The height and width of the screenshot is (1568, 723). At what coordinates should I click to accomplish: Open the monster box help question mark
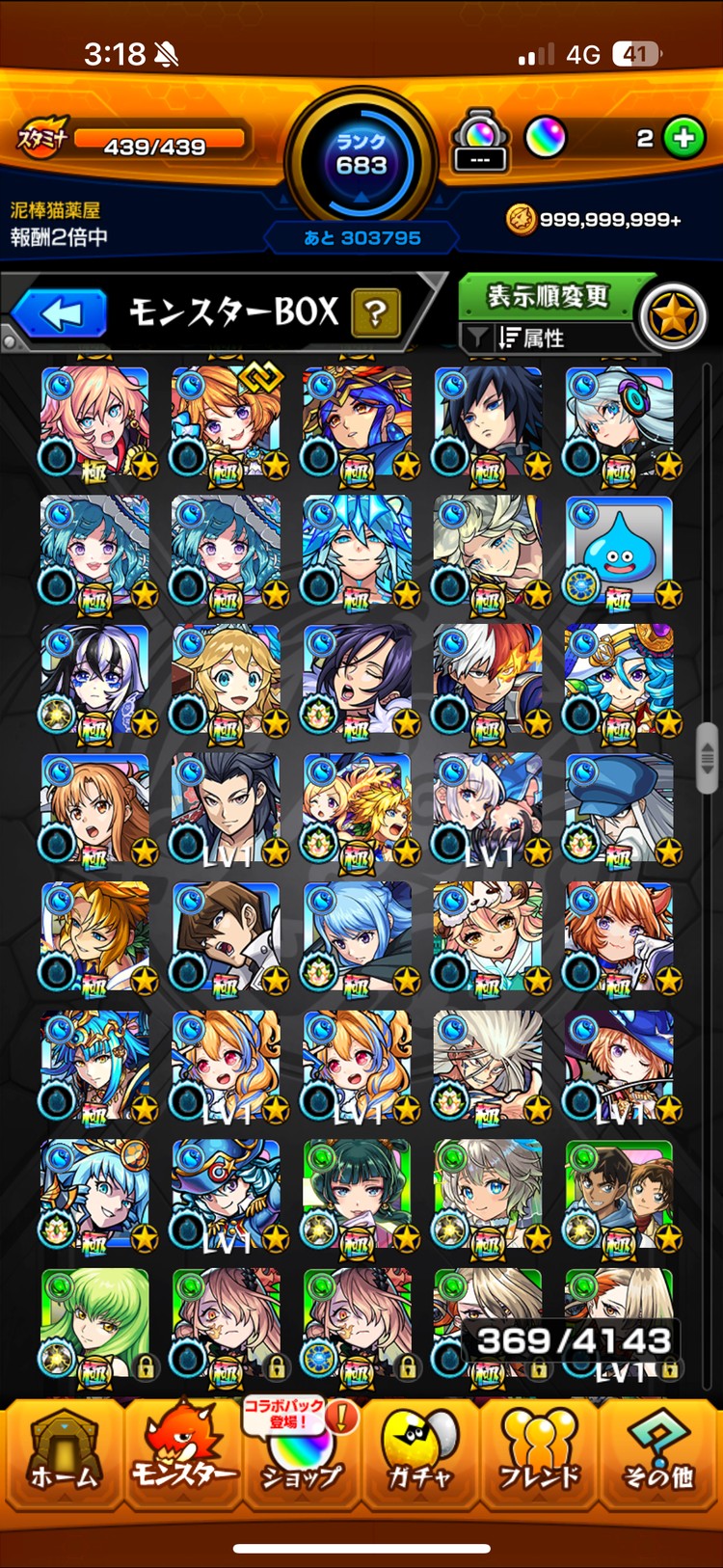click(376, 312)
